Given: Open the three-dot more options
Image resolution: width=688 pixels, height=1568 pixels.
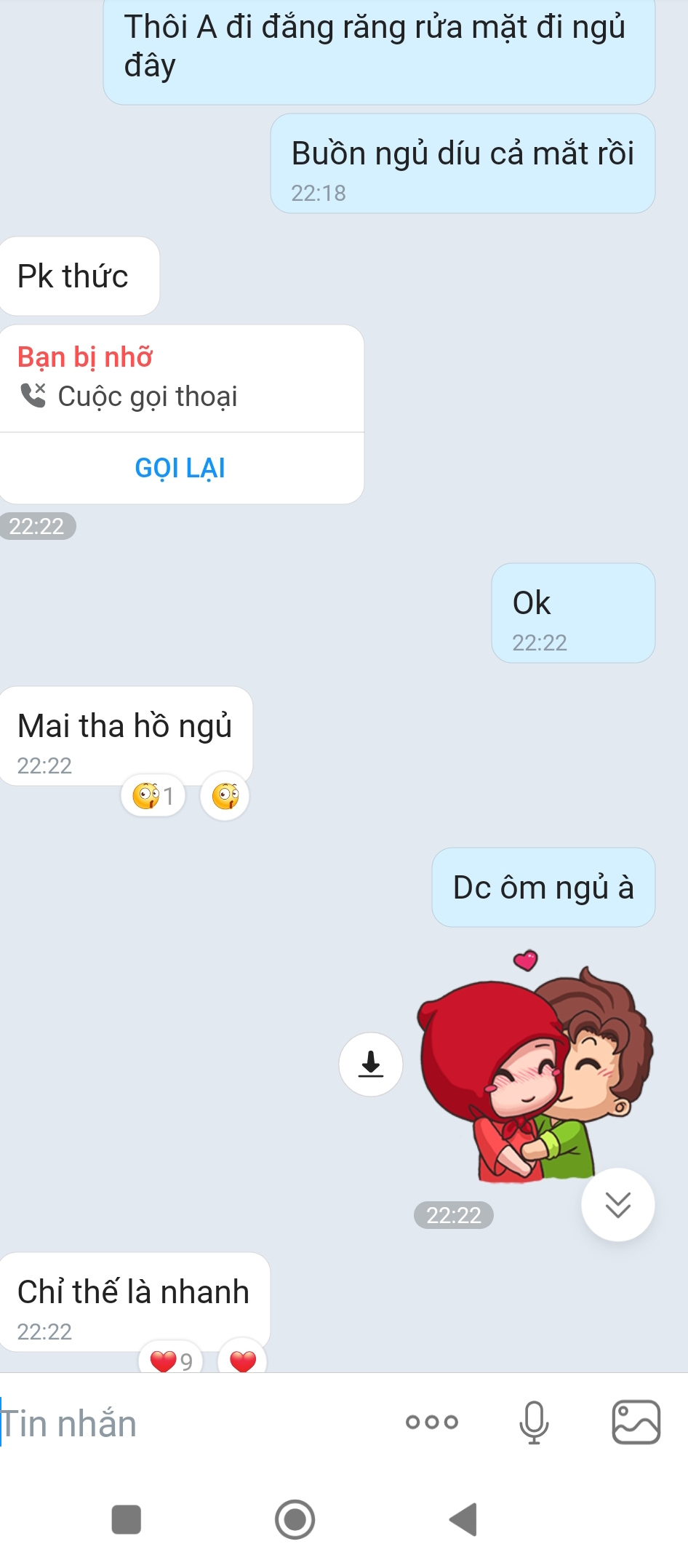Looking at the screenshot, I should (432, 1422).
